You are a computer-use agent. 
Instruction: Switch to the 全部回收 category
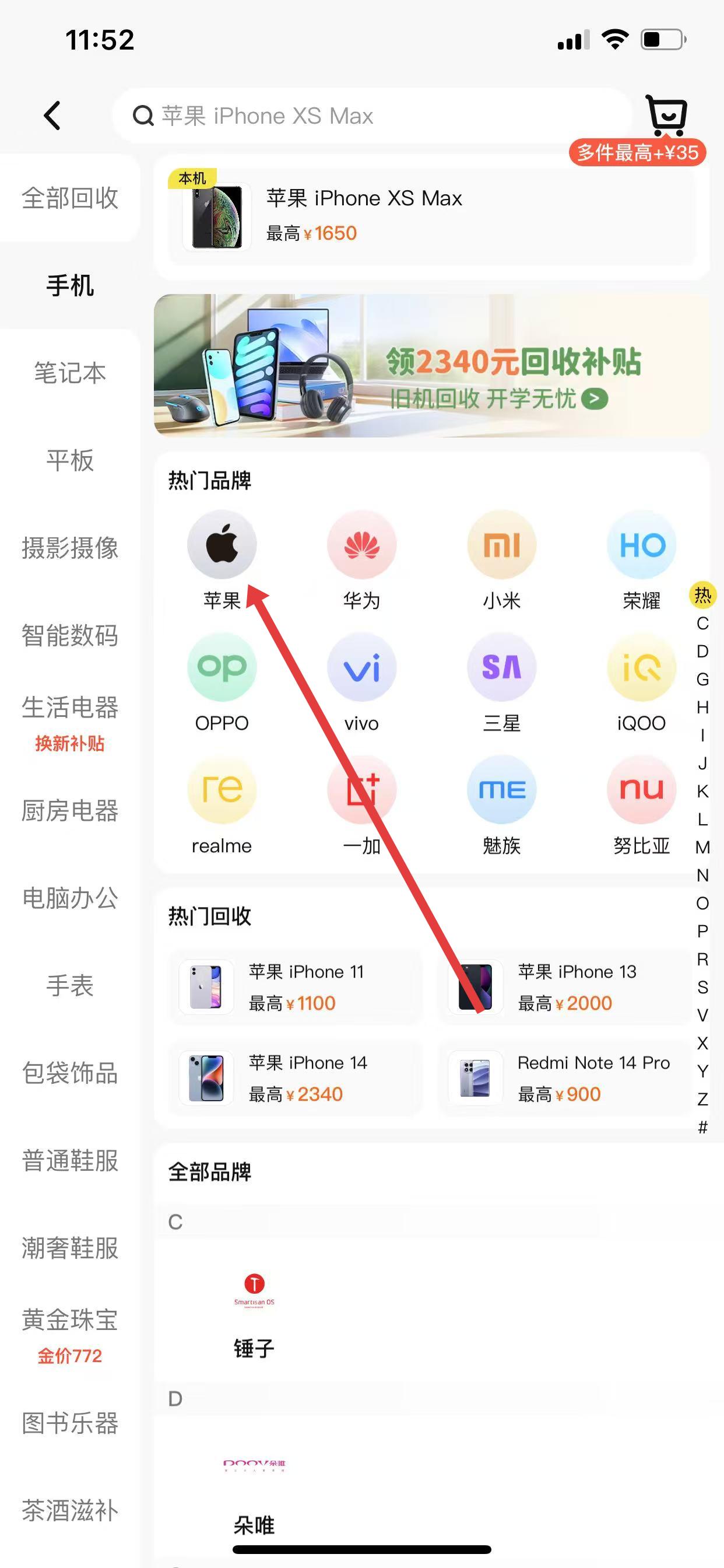[70, 198]
